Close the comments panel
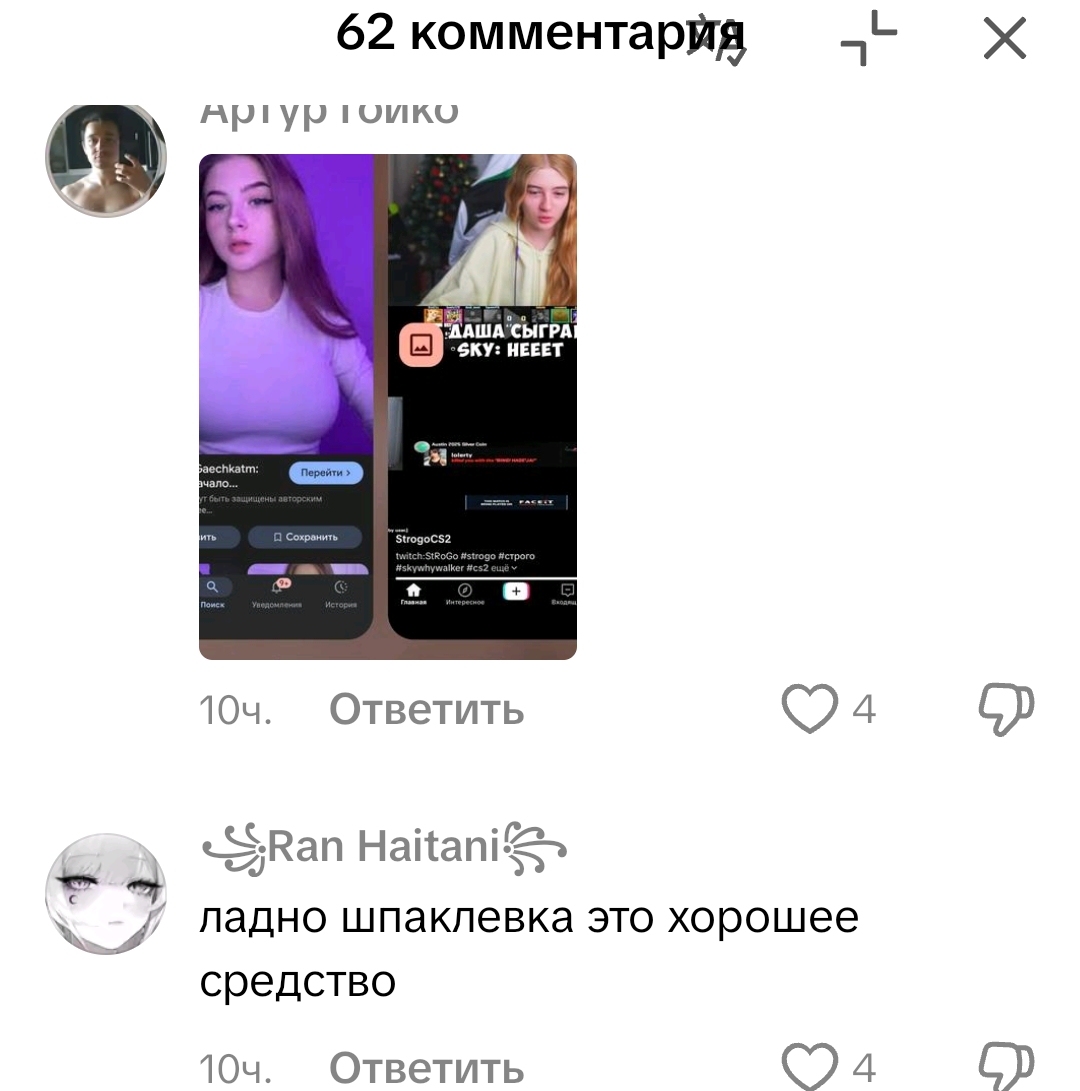The width and height of the screenshot is (1080, 1091). pos(1004,39)
